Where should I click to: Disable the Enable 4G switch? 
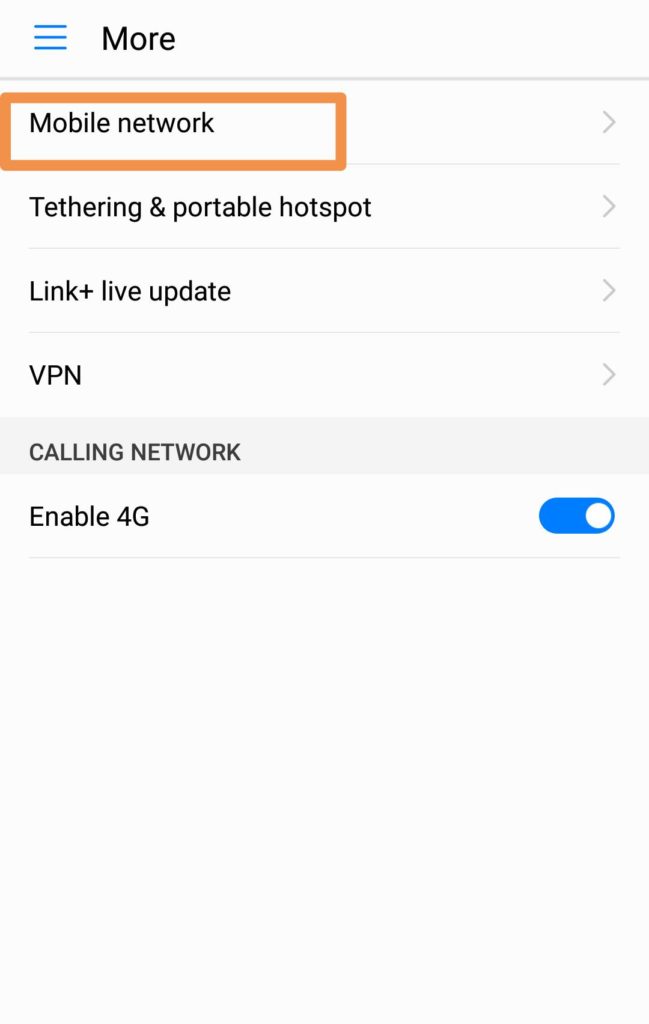click(576, 516)
